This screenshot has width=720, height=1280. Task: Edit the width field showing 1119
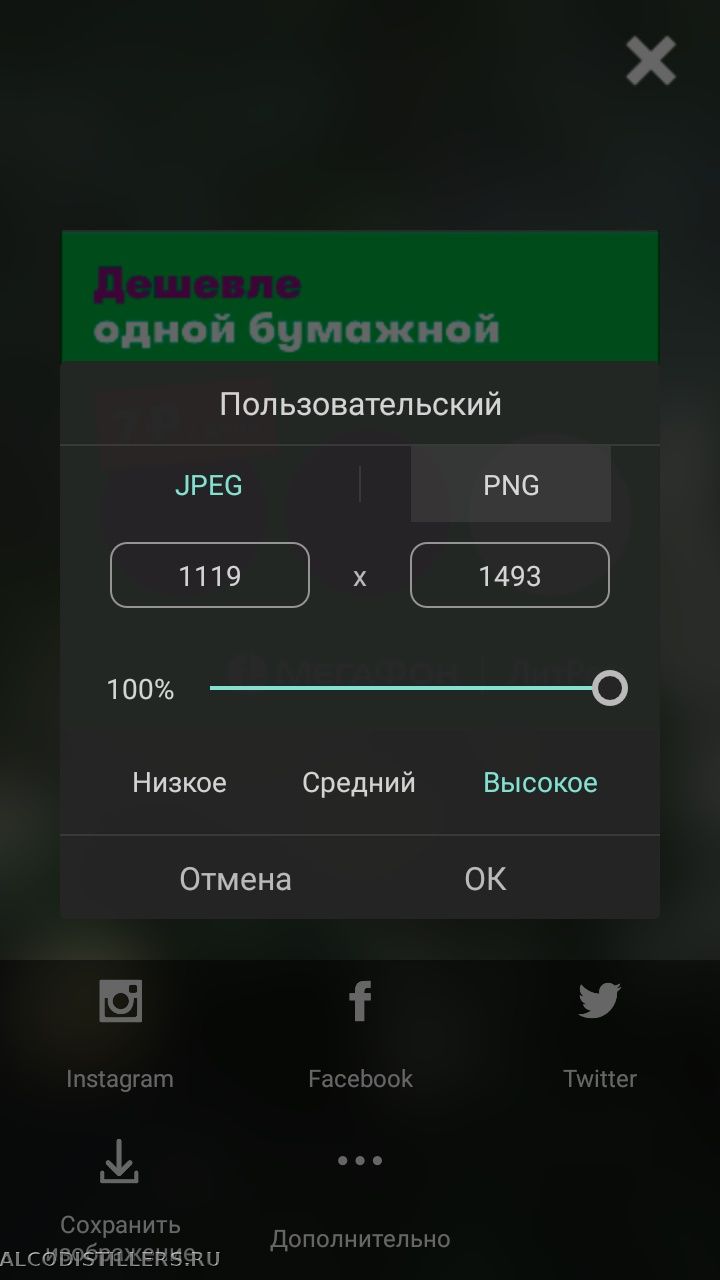[210, 575]
